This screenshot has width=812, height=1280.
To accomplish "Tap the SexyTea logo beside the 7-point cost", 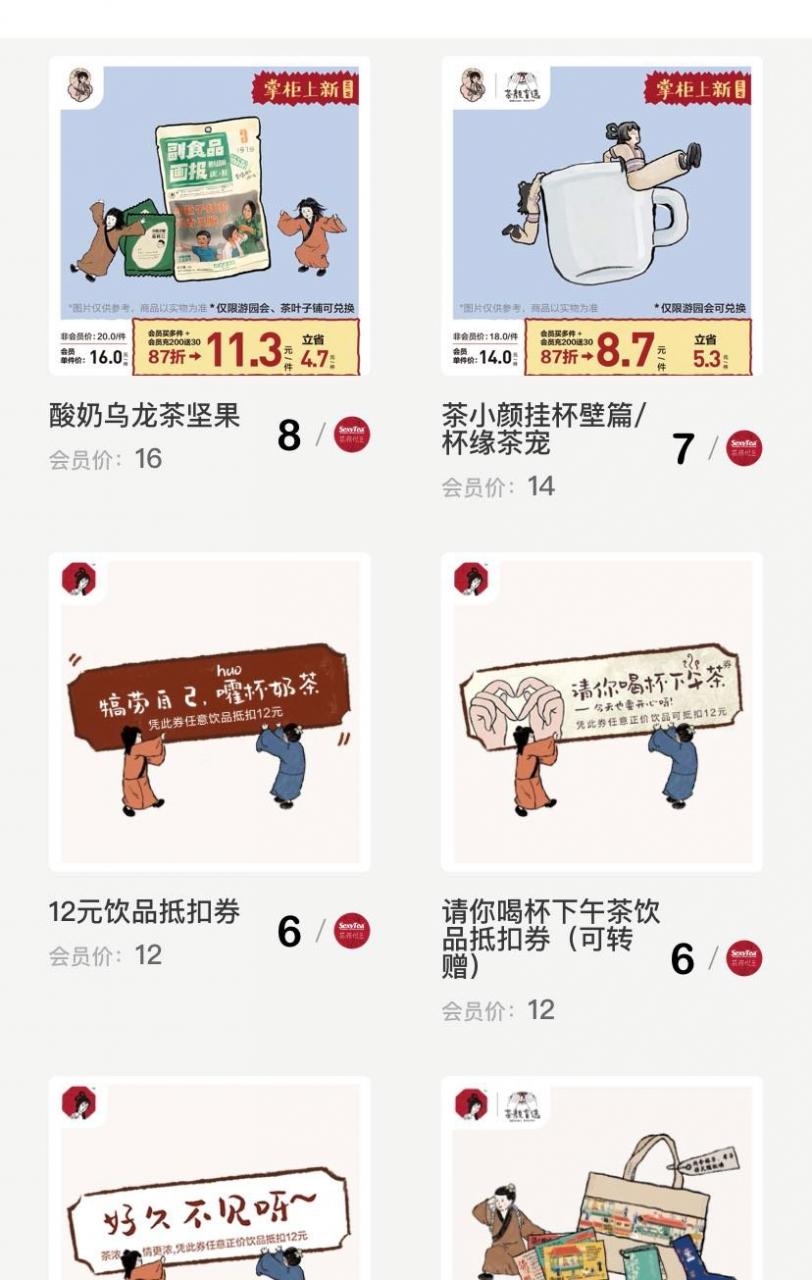I will [x=746, y=447].
